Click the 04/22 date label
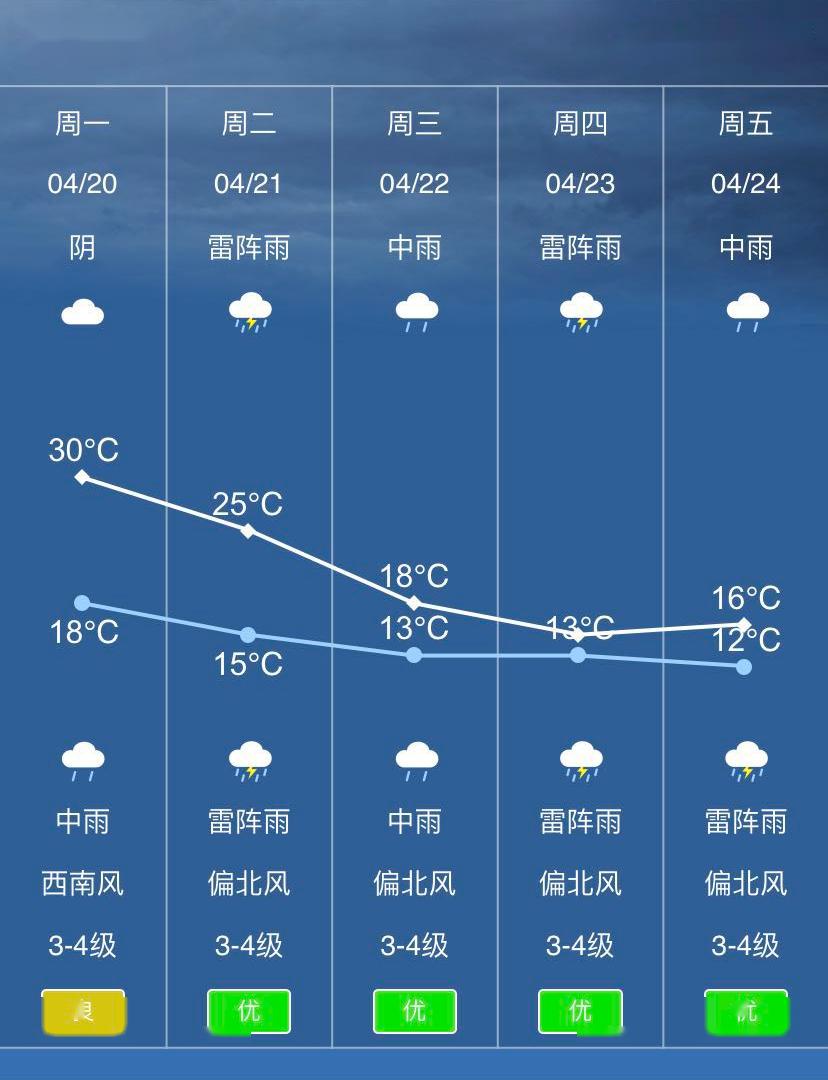This screenshot has width=828, height=1080. coord(414,185)
